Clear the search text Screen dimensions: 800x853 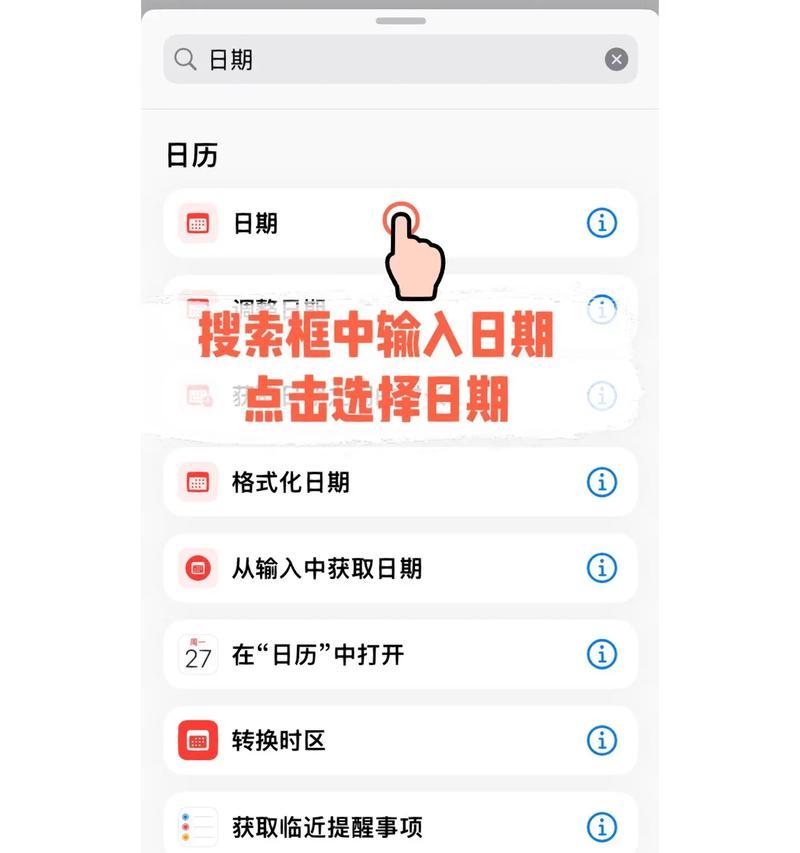click(x=616, y=60)
